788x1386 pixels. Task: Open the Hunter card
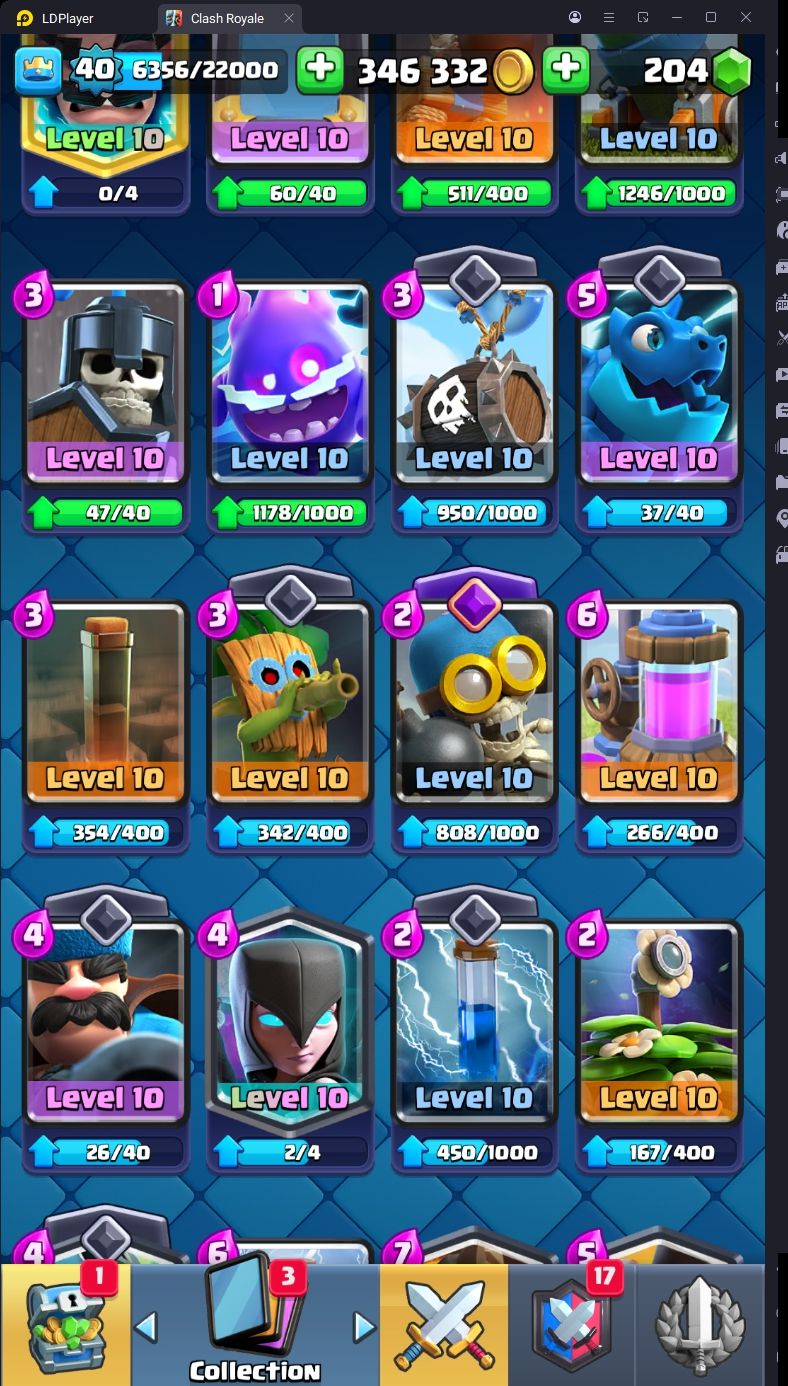click(105, 1025)
